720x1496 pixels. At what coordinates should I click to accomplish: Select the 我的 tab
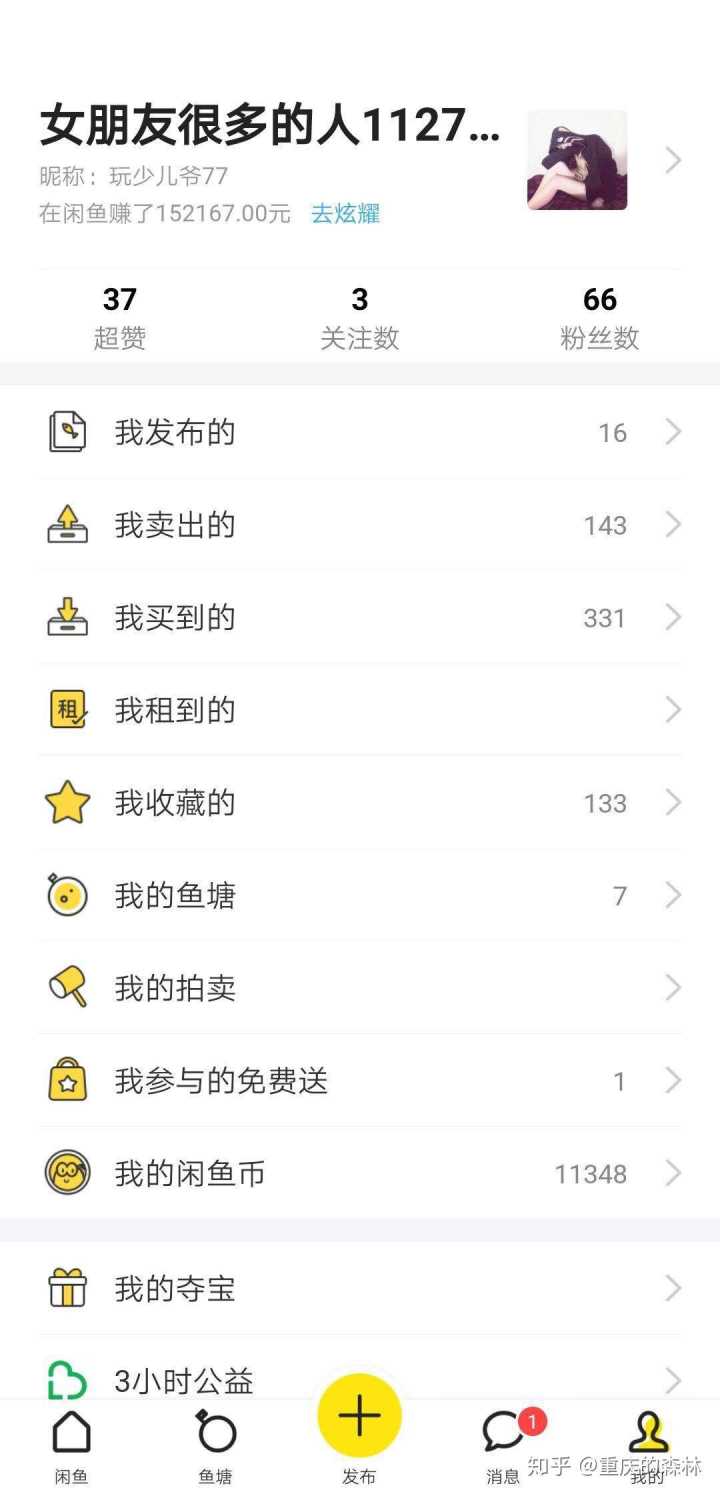(648, 1446)
